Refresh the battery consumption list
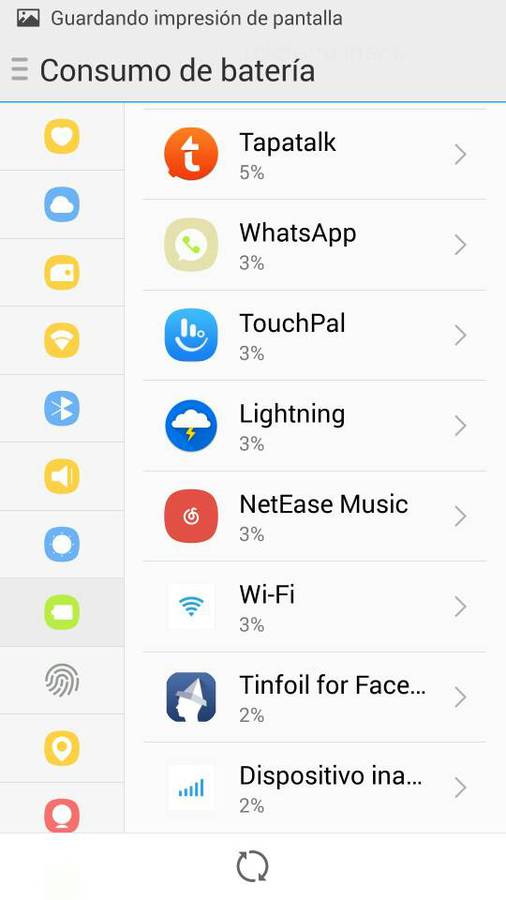506x900 pixels. click(252, 866)
